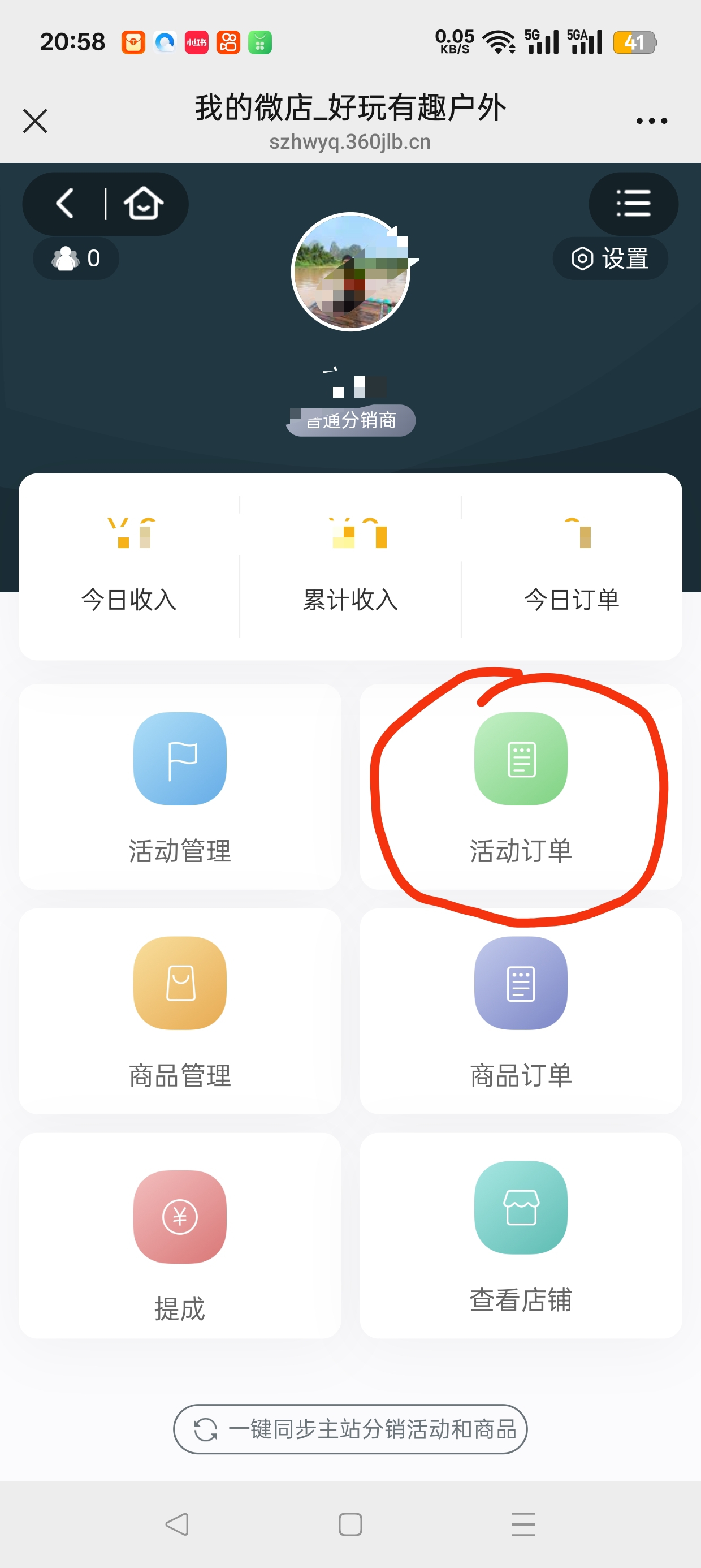This screenshot has height=1568, width=701.
Task: Open the list menu icon
Action: point(633,203)
